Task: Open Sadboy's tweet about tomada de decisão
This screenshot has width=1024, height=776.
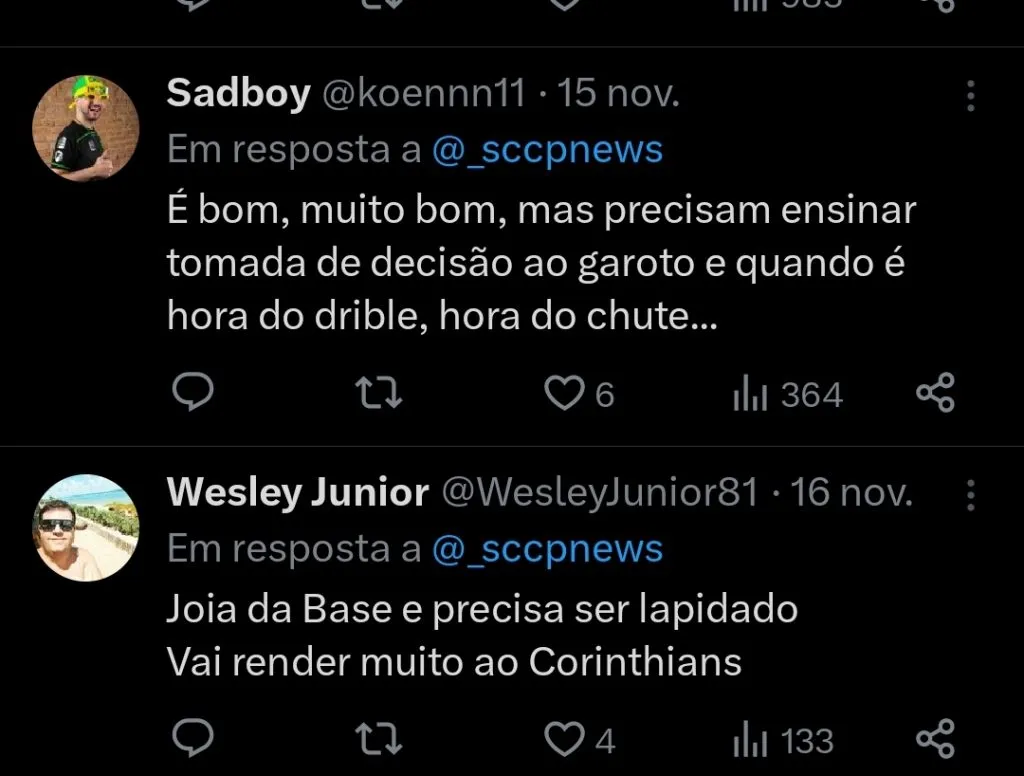Action: 540,265
